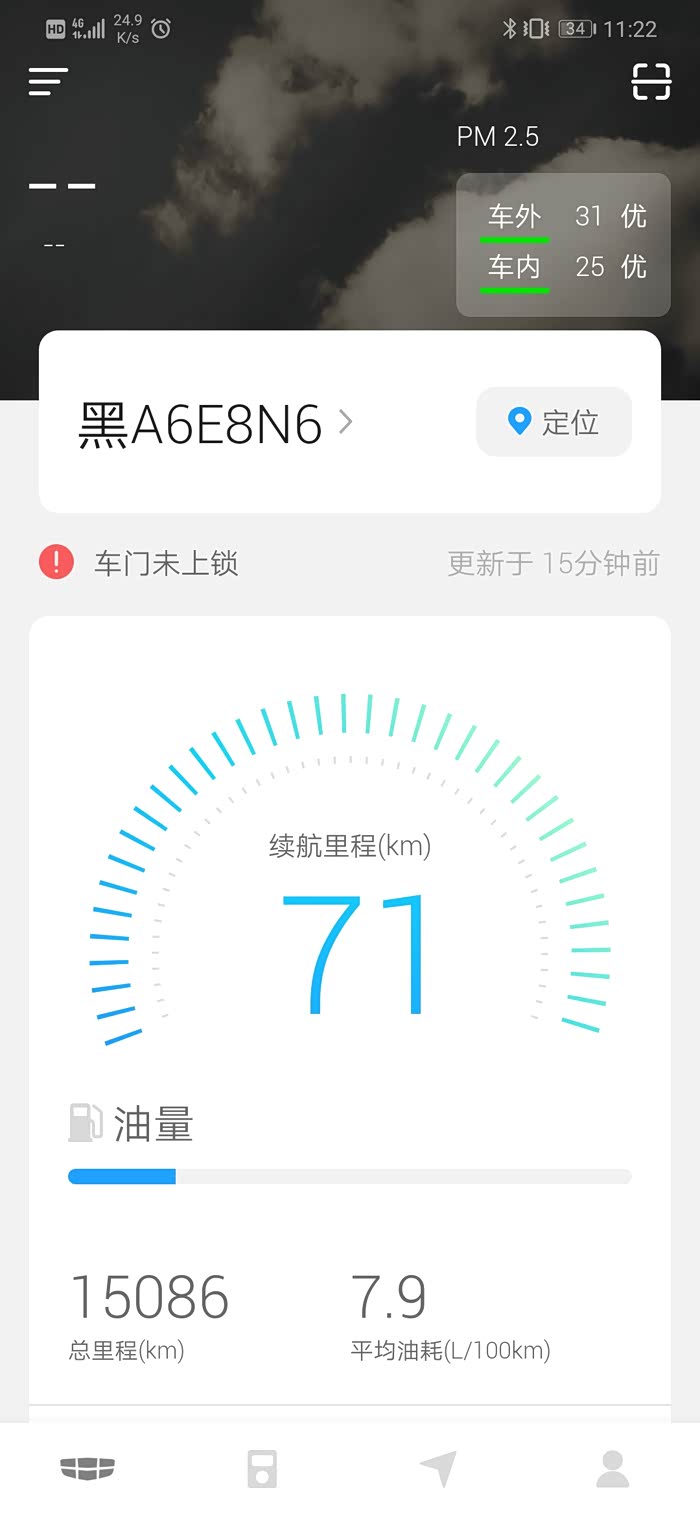The height and width of the screenshot is (1516, 700).
Task: Switch to the navigation arrow tab
Action: click(438, 1468)
